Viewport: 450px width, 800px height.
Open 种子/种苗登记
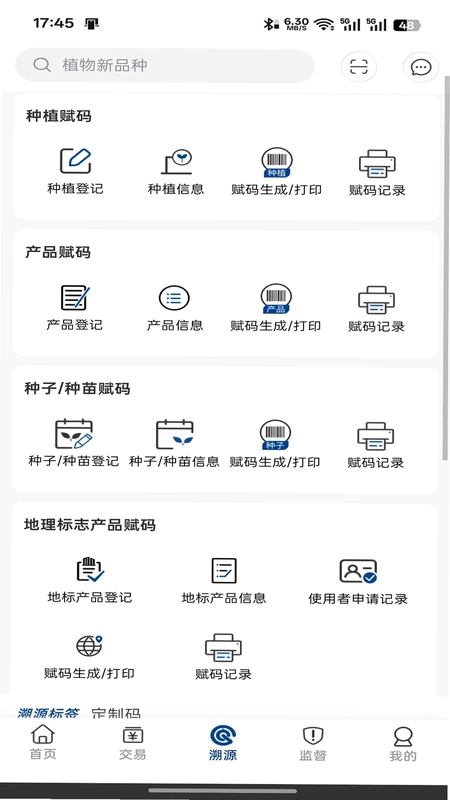click(x=73, y=444)
